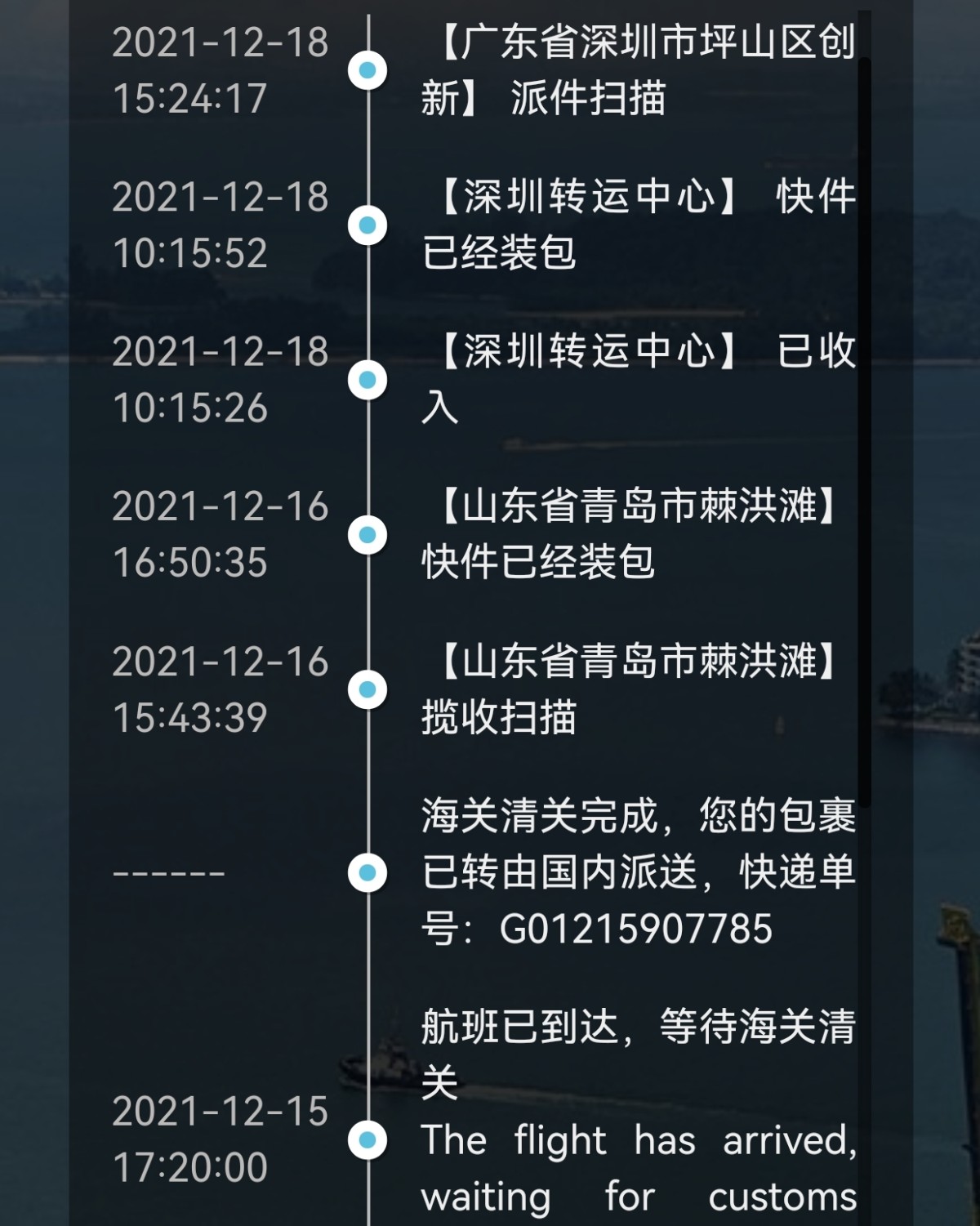This screenshot has width=980, height=1226.
Task: Tap the dot for the 2021-12-16 16:50:35 event
Action: (x=367, y=535)
